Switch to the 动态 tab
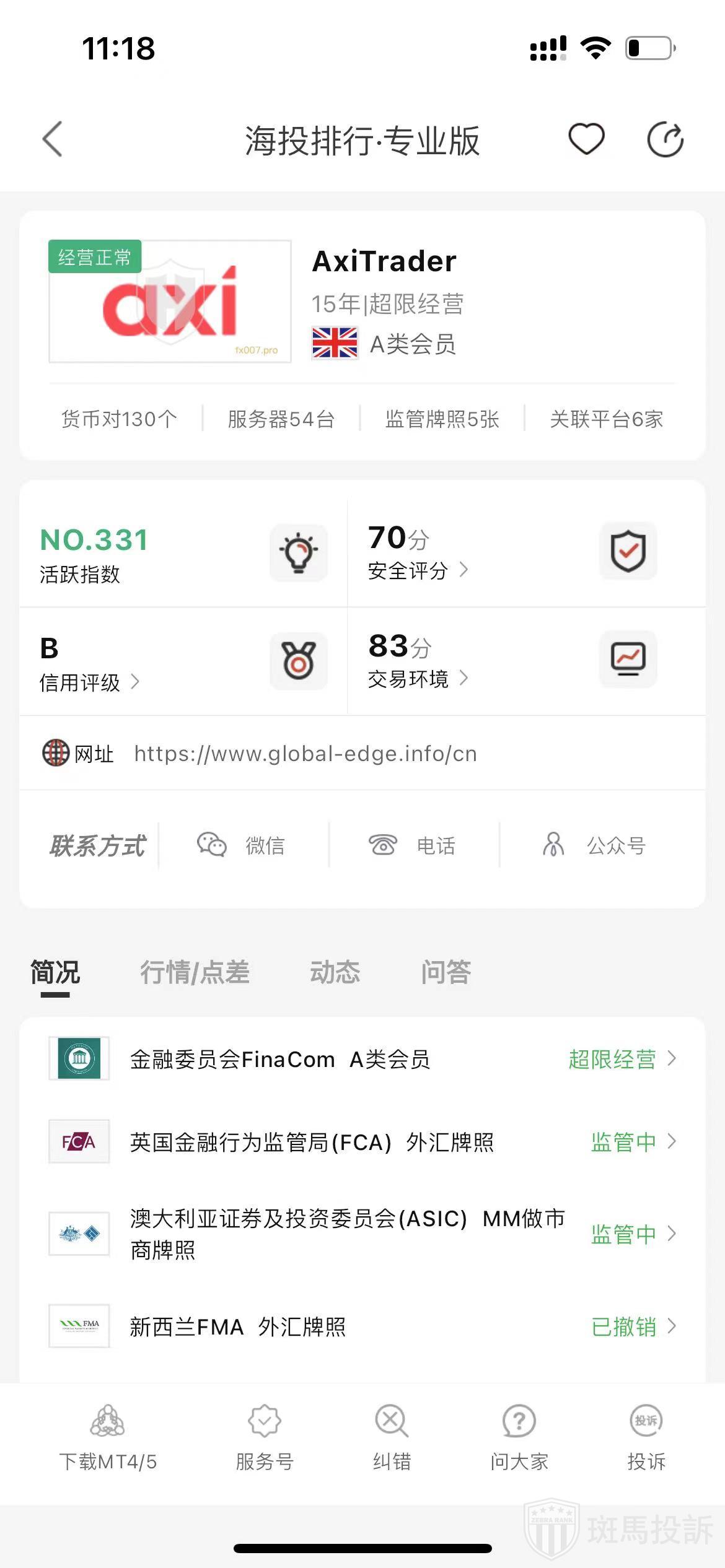The height and width of the screenshot is (1568, 725). (x=335, y=972)
